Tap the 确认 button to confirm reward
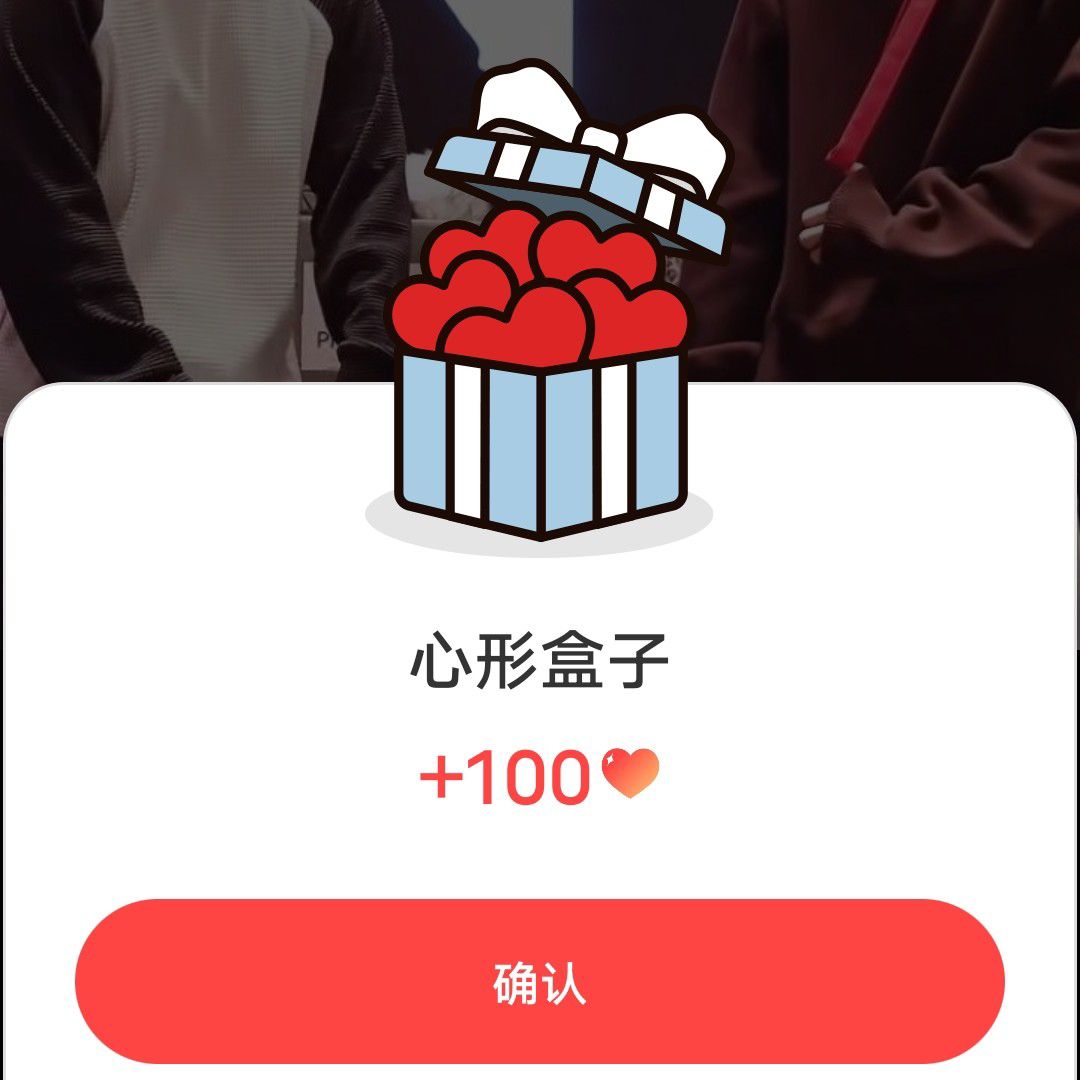The width and height of the screenshot is (1080, 1080). [x=540, y=982]
